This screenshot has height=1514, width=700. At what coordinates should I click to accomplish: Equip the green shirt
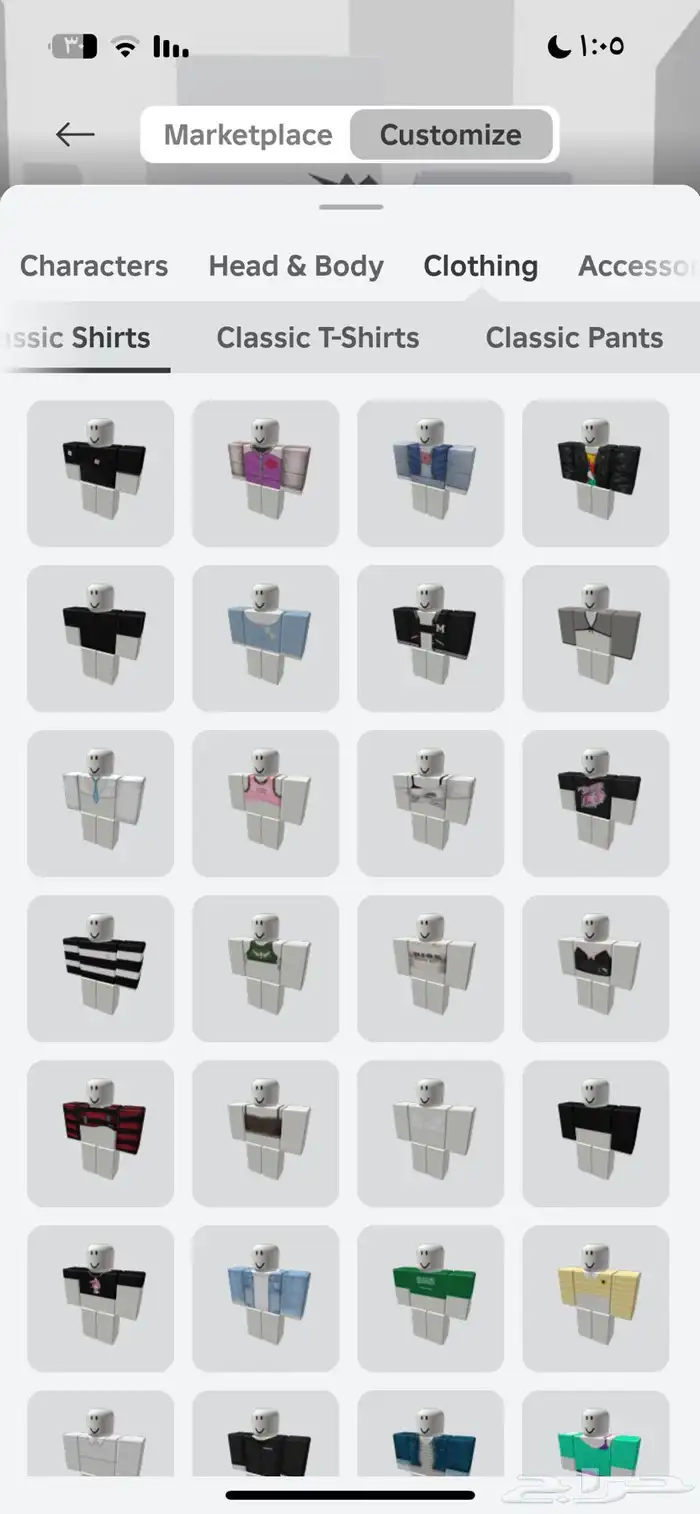point(430,1298)
